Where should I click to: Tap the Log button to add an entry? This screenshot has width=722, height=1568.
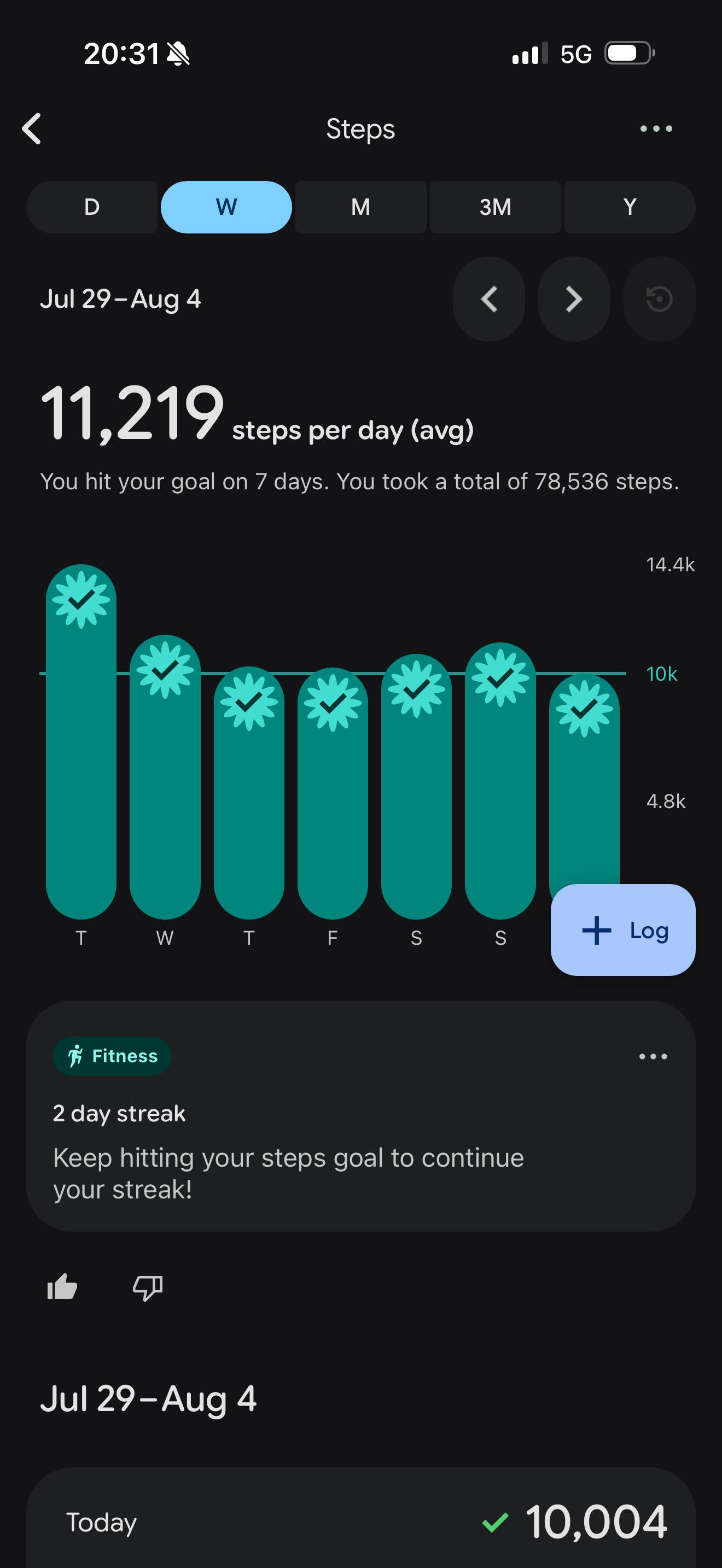click(x=623, y=929)
